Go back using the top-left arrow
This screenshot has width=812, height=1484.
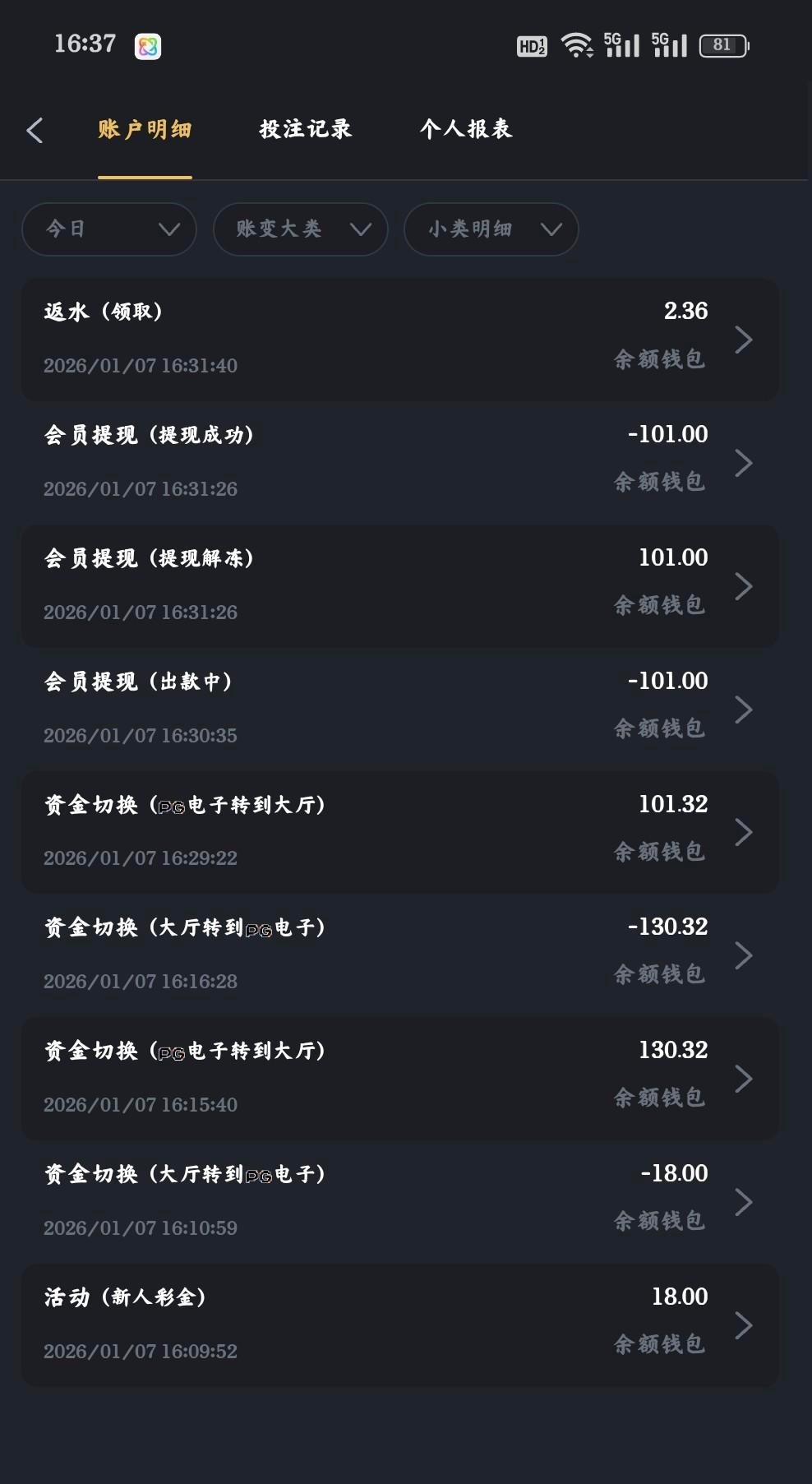[x=35, y=130]
